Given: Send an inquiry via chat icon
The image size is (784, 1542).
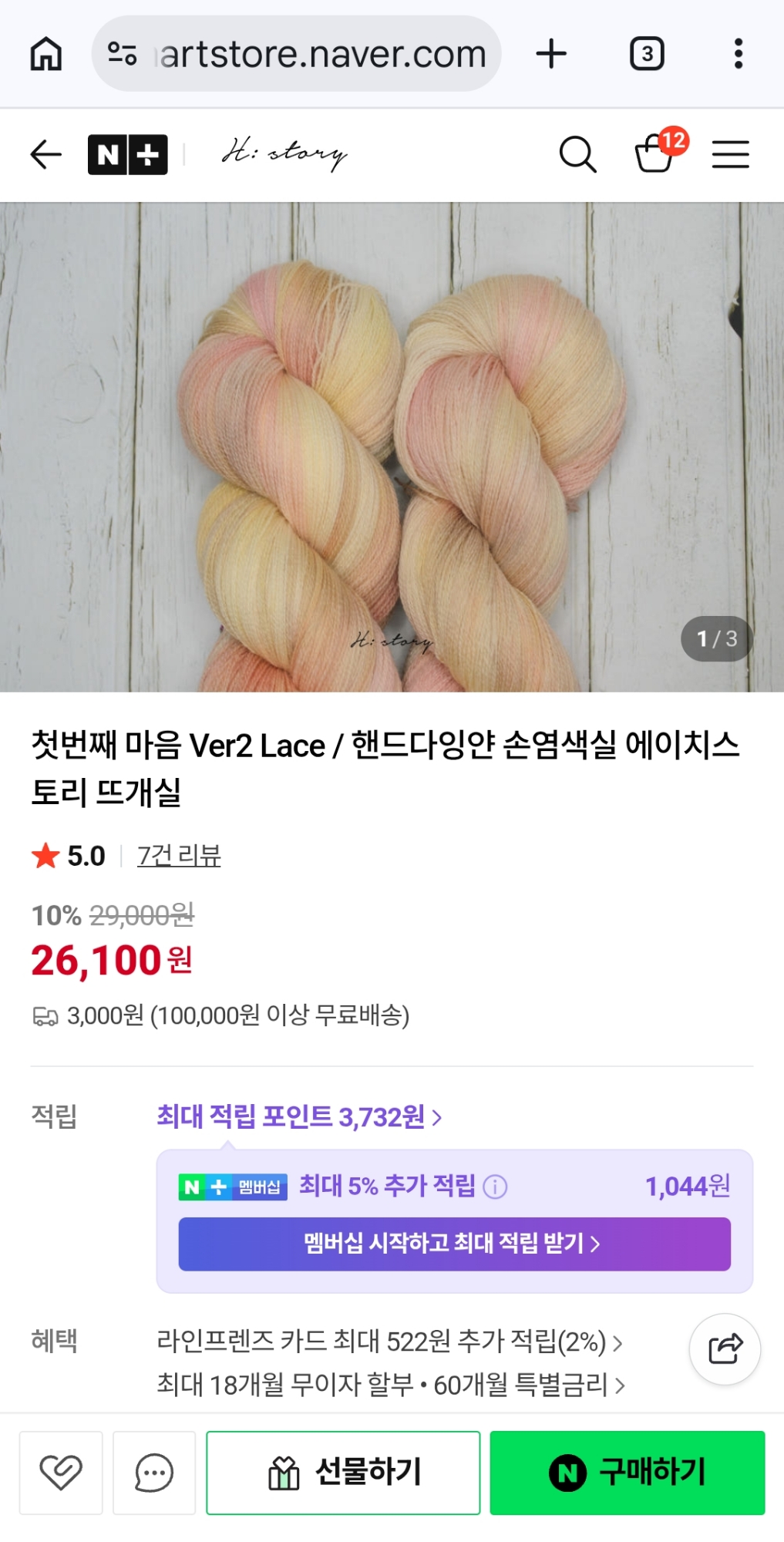Looking at the screenshot, I should [x=154, y=1473].
